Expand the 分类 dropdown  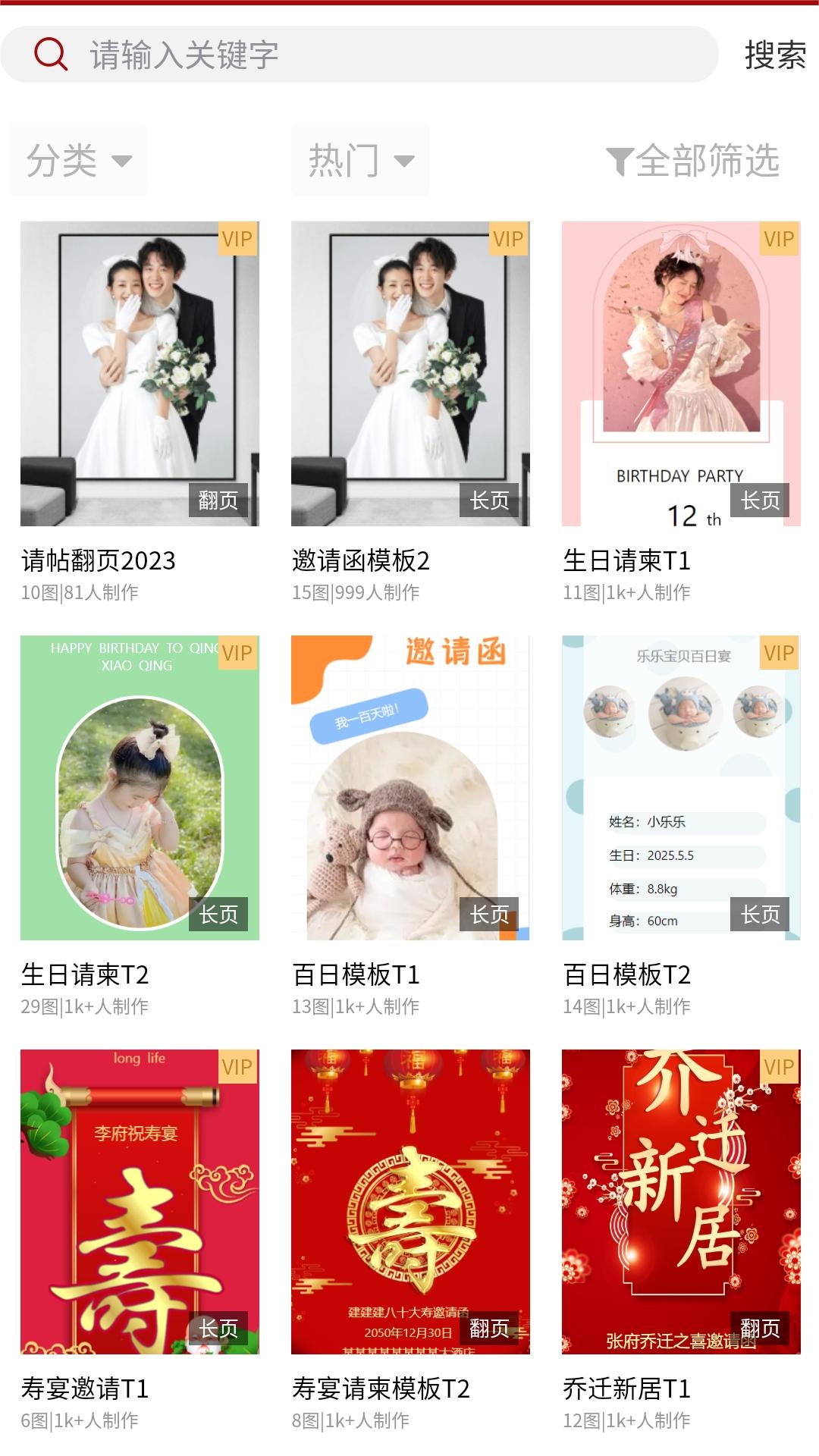coord(78,160)
